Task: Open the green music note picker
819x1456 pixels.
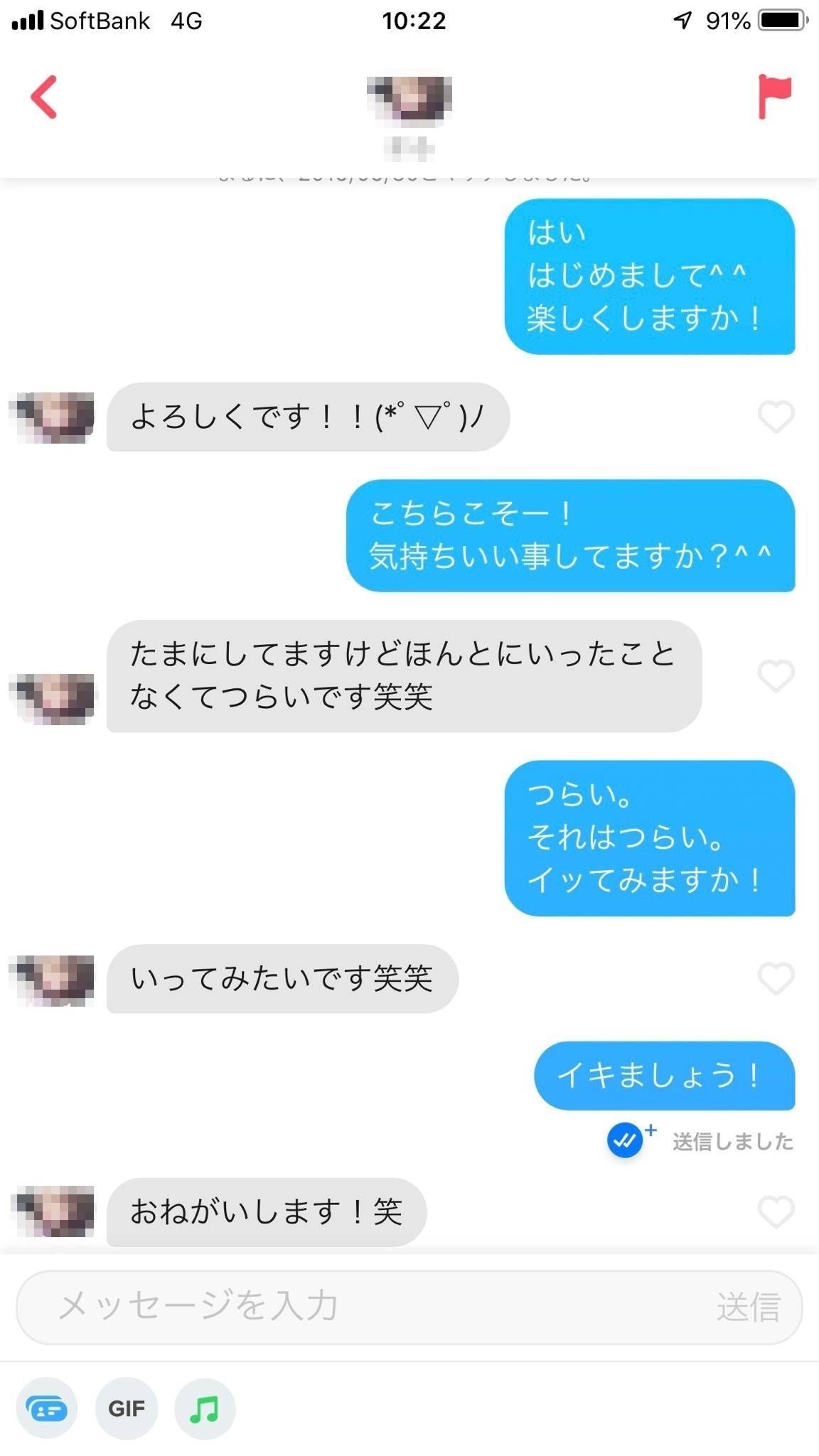Action: click(205, 1408)
